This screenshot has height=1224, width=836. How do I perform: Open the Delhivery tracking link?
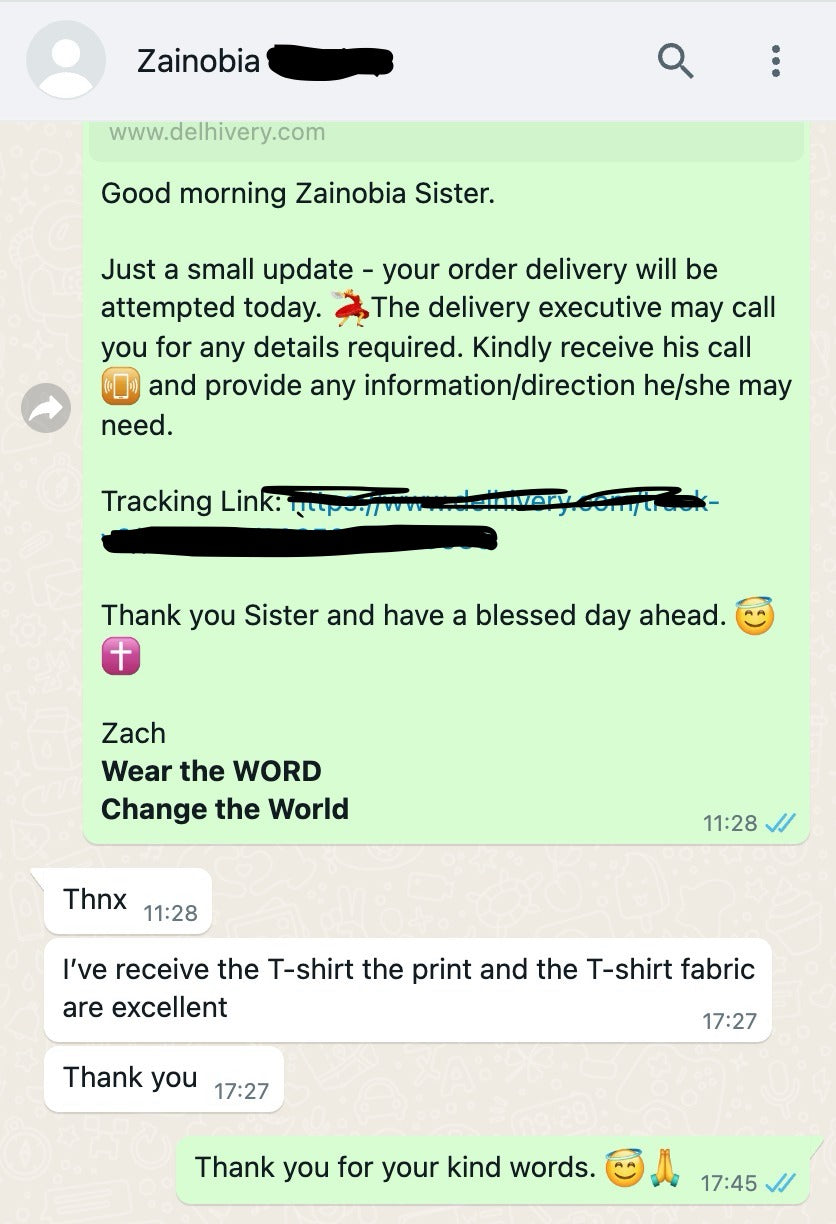pyautogui.click(x=500, y=502)
